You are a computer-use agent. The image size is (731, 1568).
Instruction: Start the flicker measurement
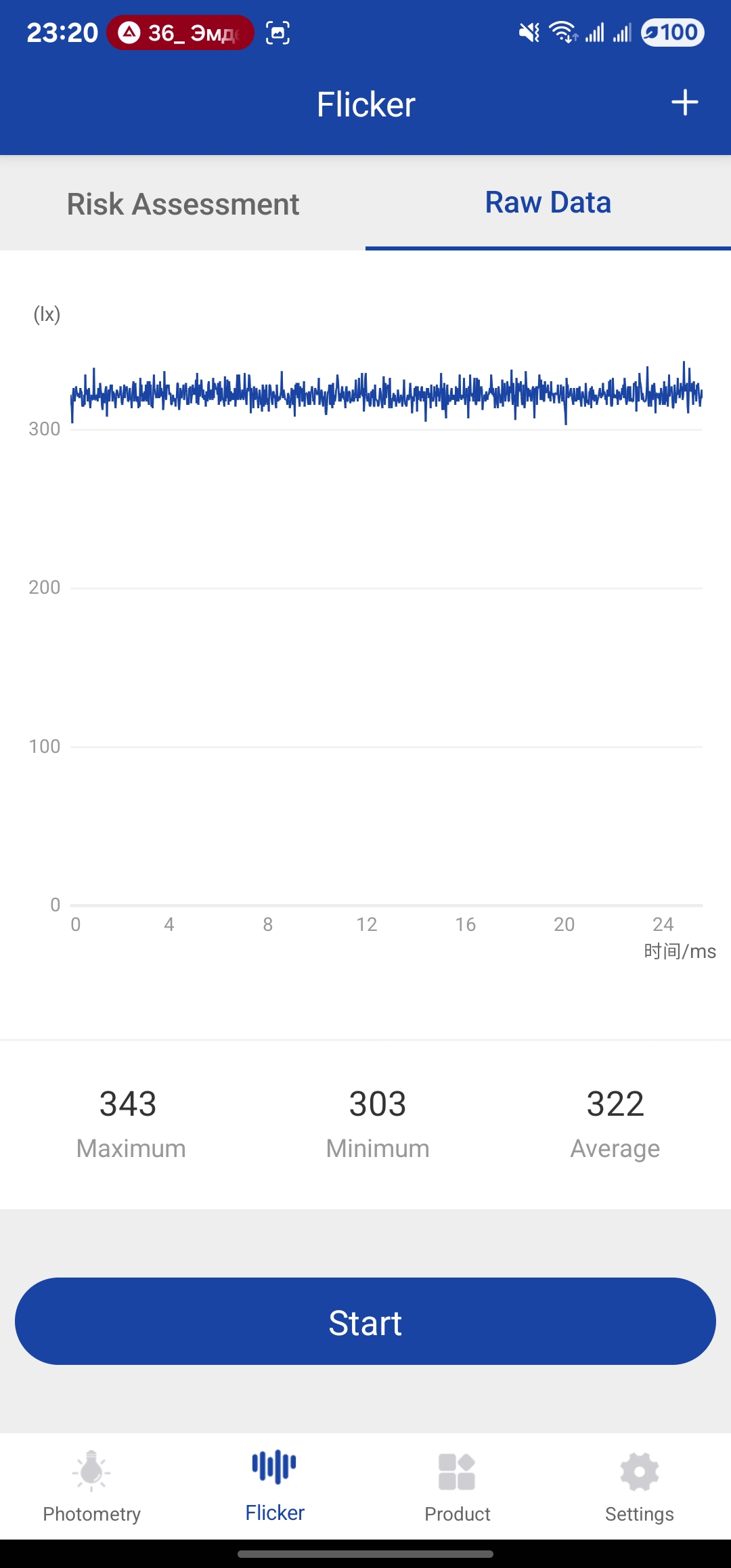365,1322
